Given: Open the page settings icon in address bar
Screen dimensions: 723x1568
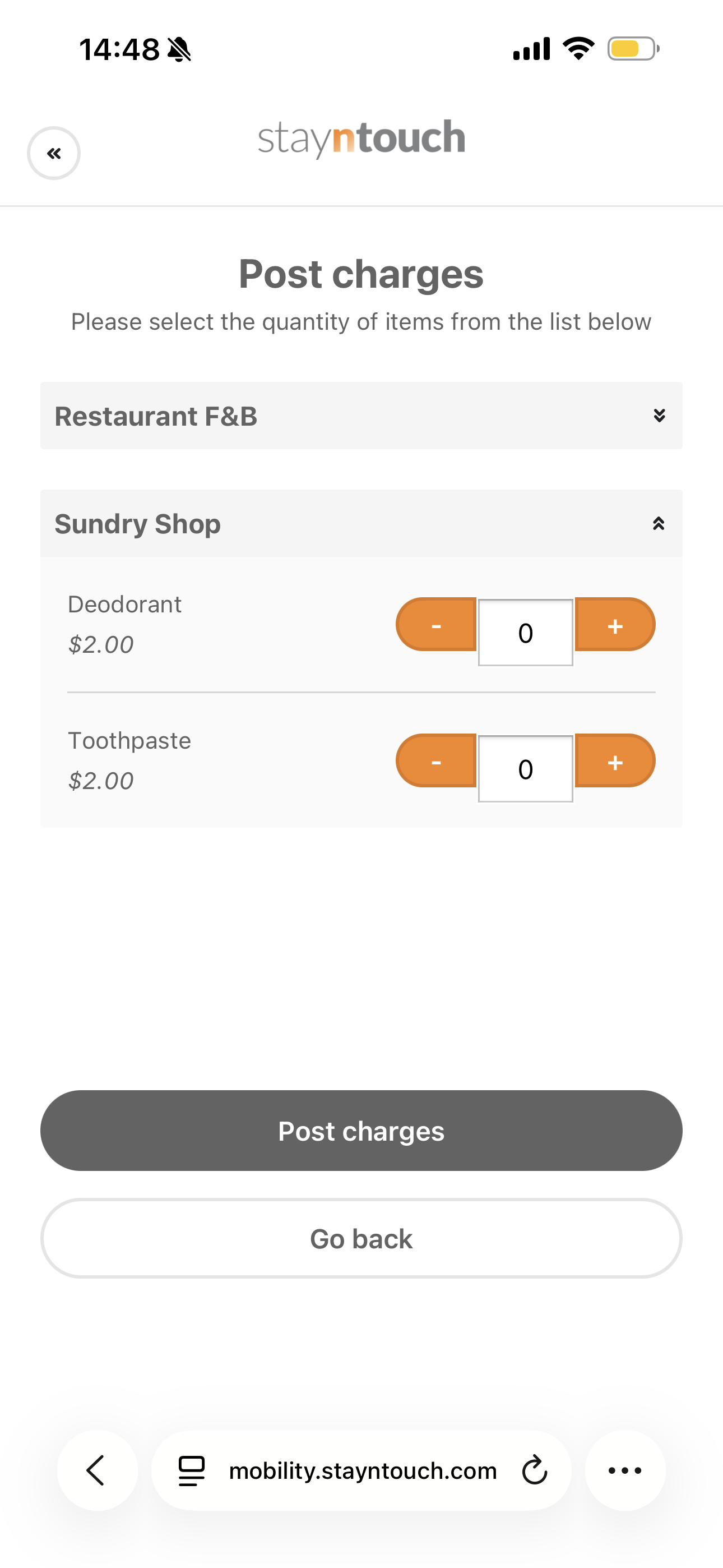Looking at the screenshot, I should 191,1470.
